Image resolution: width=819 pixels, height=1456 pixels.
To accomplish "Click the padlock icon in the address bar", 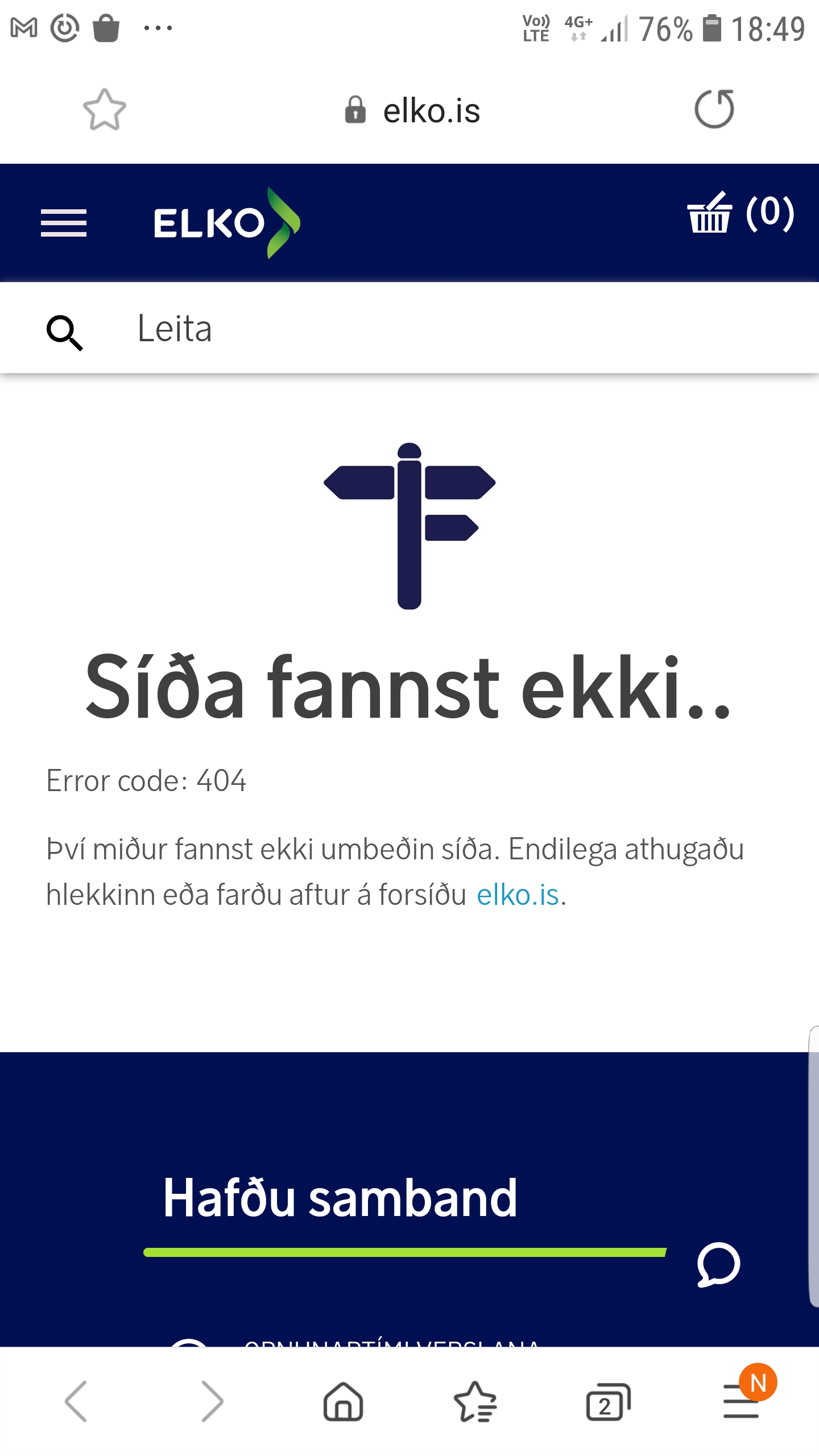I will pos(355,110).
